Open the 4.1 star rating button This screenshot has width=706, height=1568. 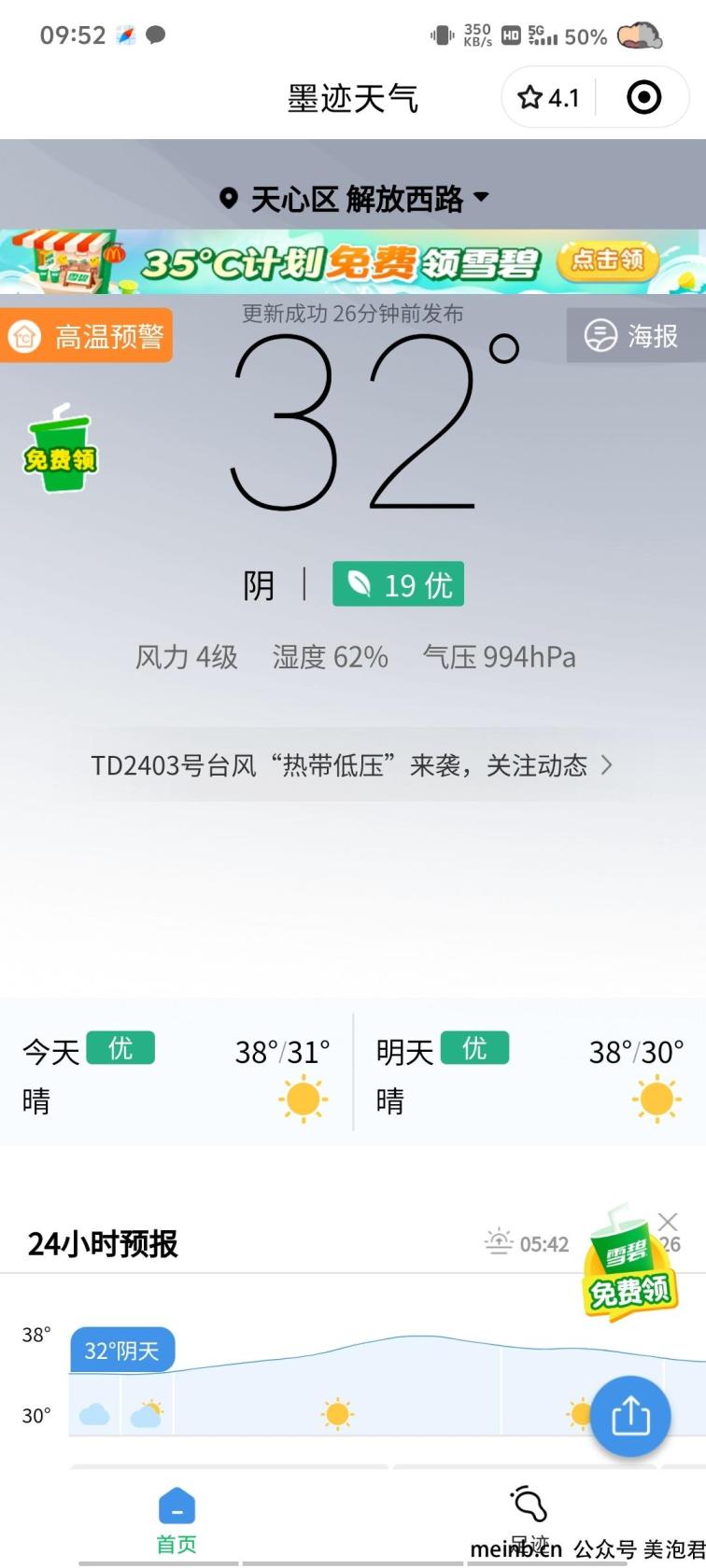pos(549,97)
